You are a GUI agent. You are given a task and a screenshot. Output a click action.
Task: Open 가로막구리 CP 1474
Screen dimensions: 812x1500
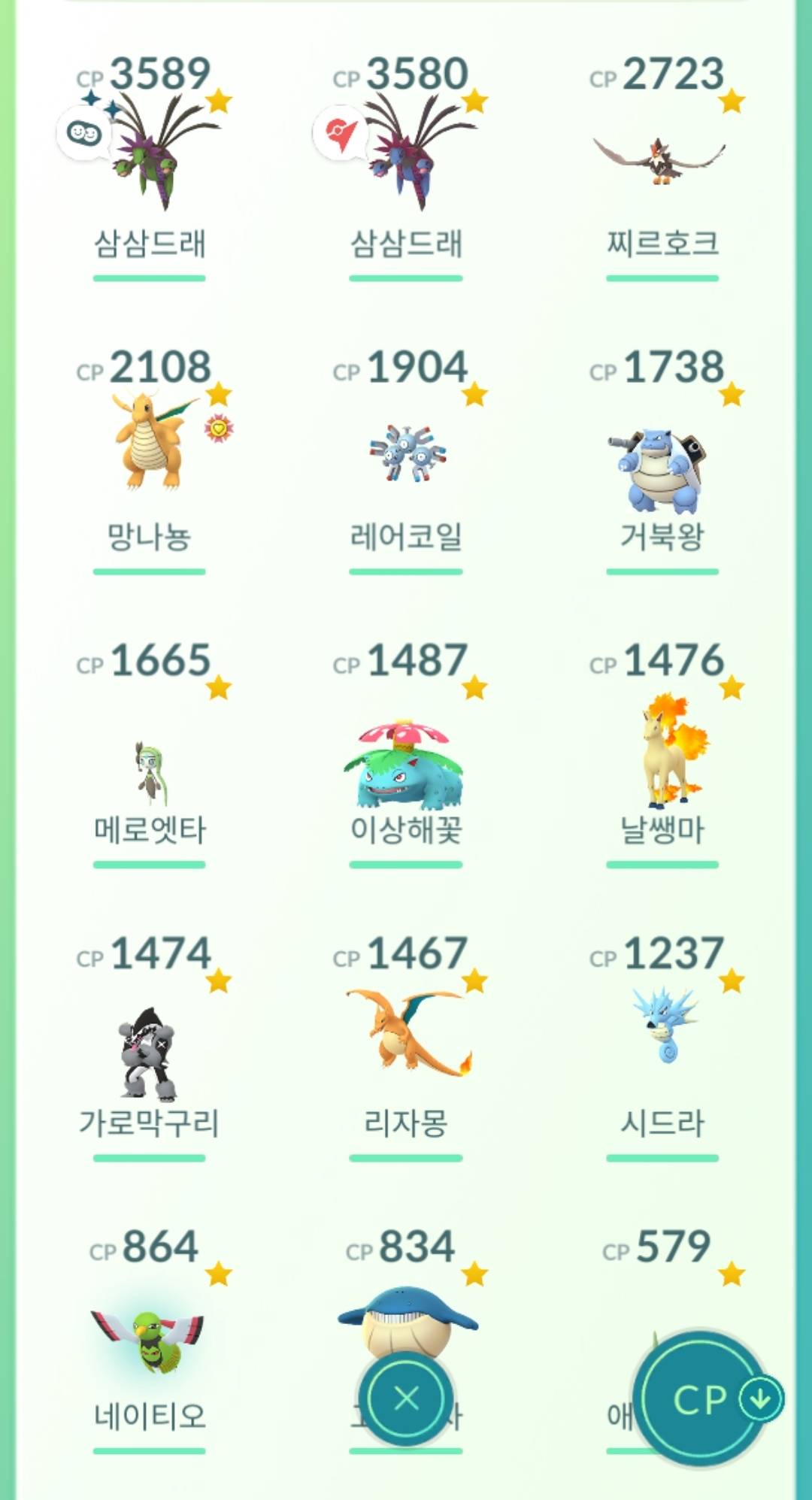(150, 1053)
